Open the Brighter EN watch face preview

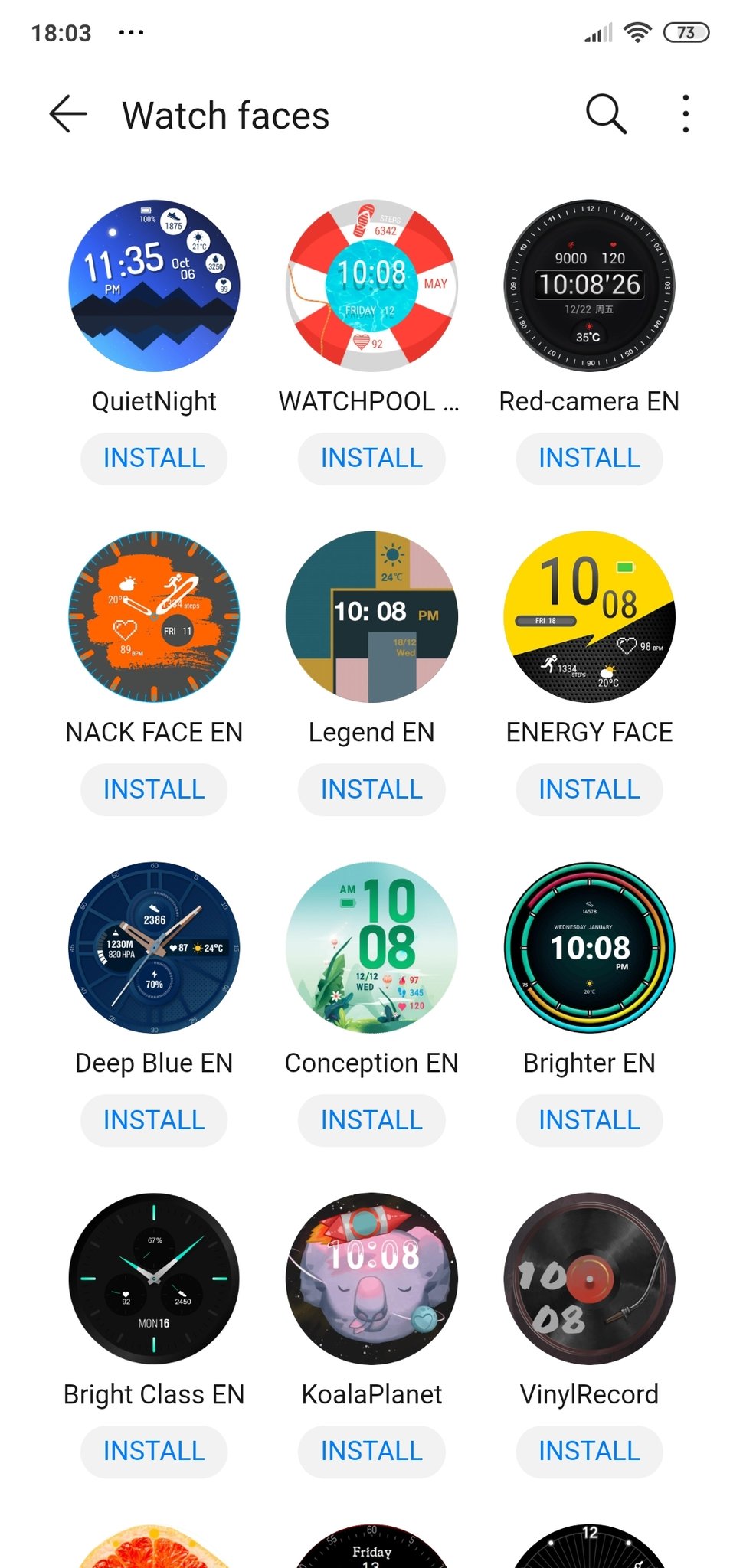pyautogui.click(x=589, y=948)
